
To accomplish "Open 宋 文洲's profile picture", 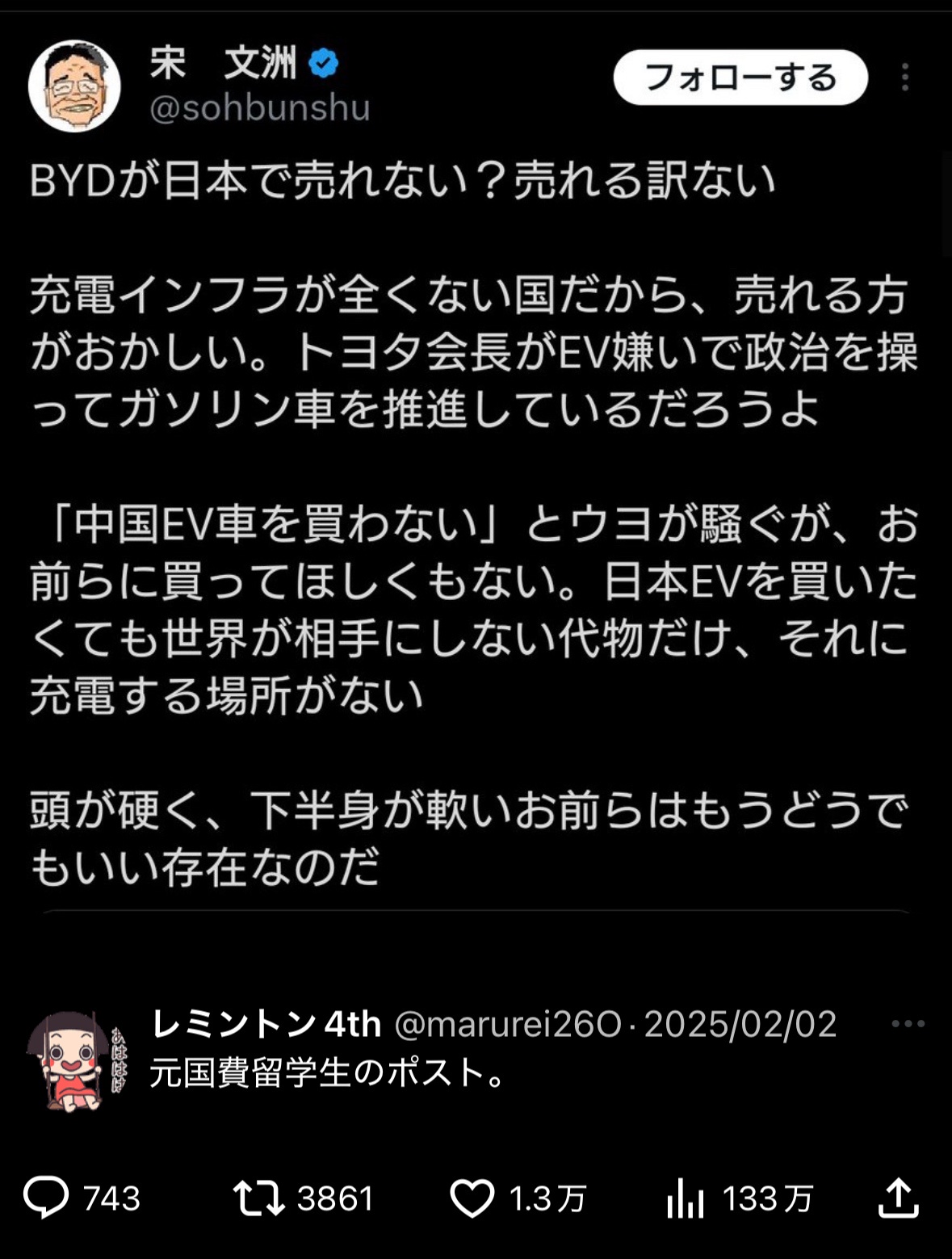I will (x=74, y=85).
